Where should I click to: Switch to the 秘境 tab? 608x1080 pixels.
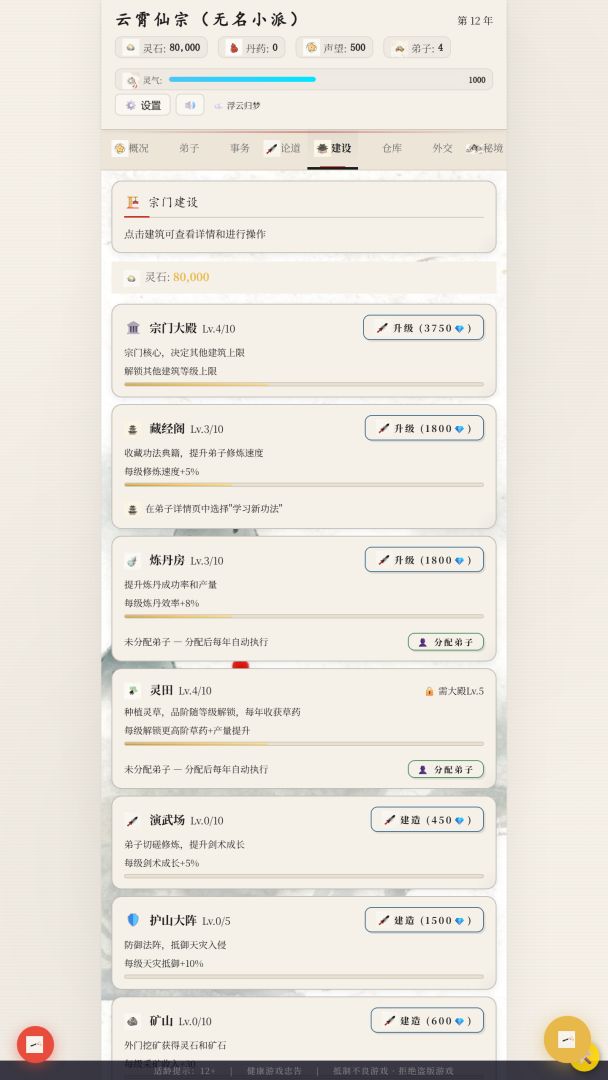(485, 148)
